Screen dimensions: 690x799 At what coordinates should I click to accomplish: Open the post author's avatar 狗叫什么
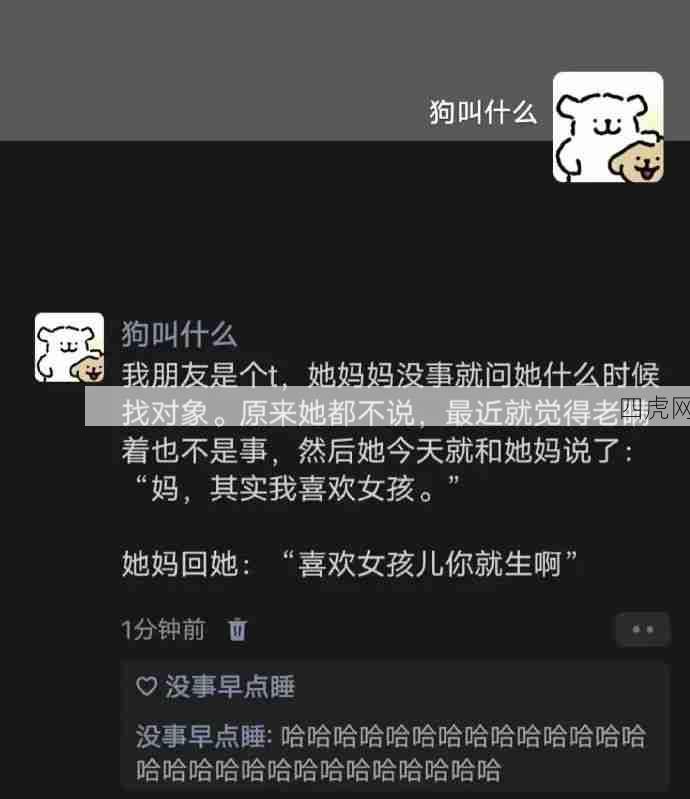[69, 347]
